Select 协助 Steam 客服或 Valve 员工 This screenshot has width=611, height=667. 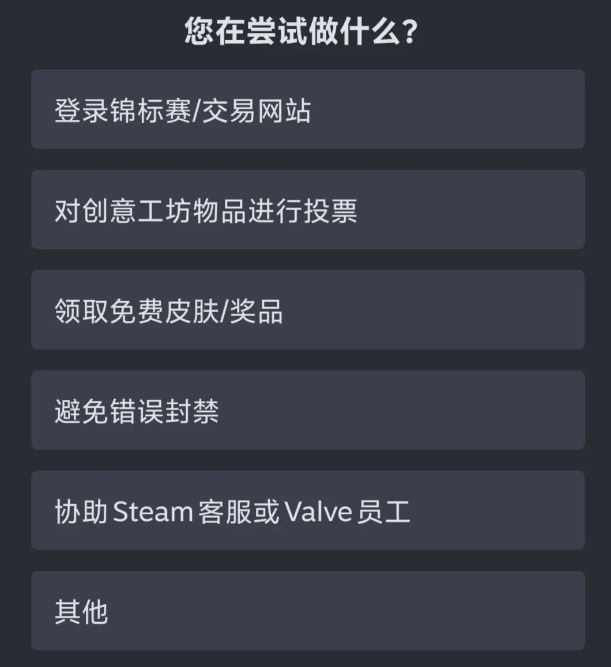point(307,511)
